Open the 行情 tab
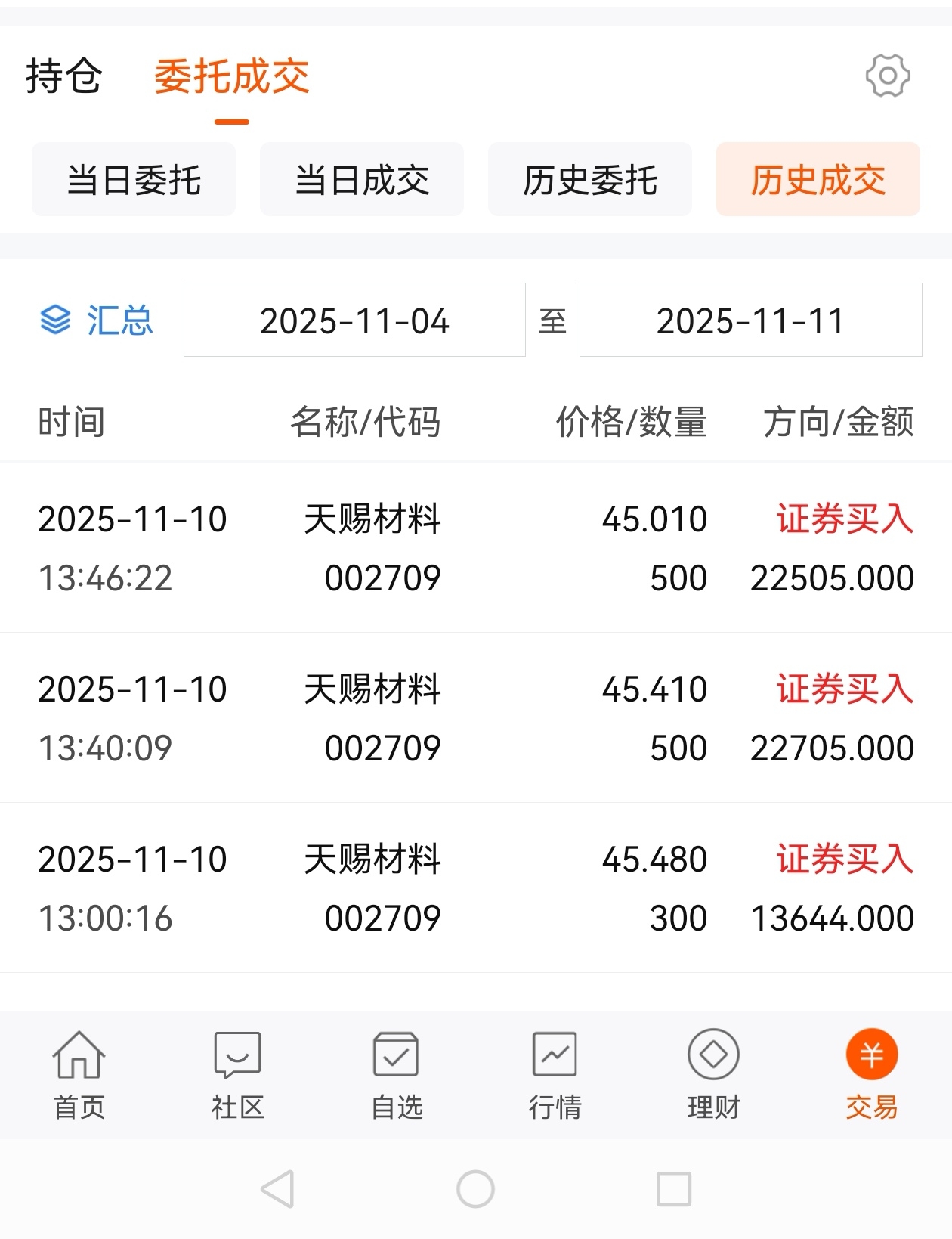Screen dimensions: 952x1239 tap(555, 1075)
